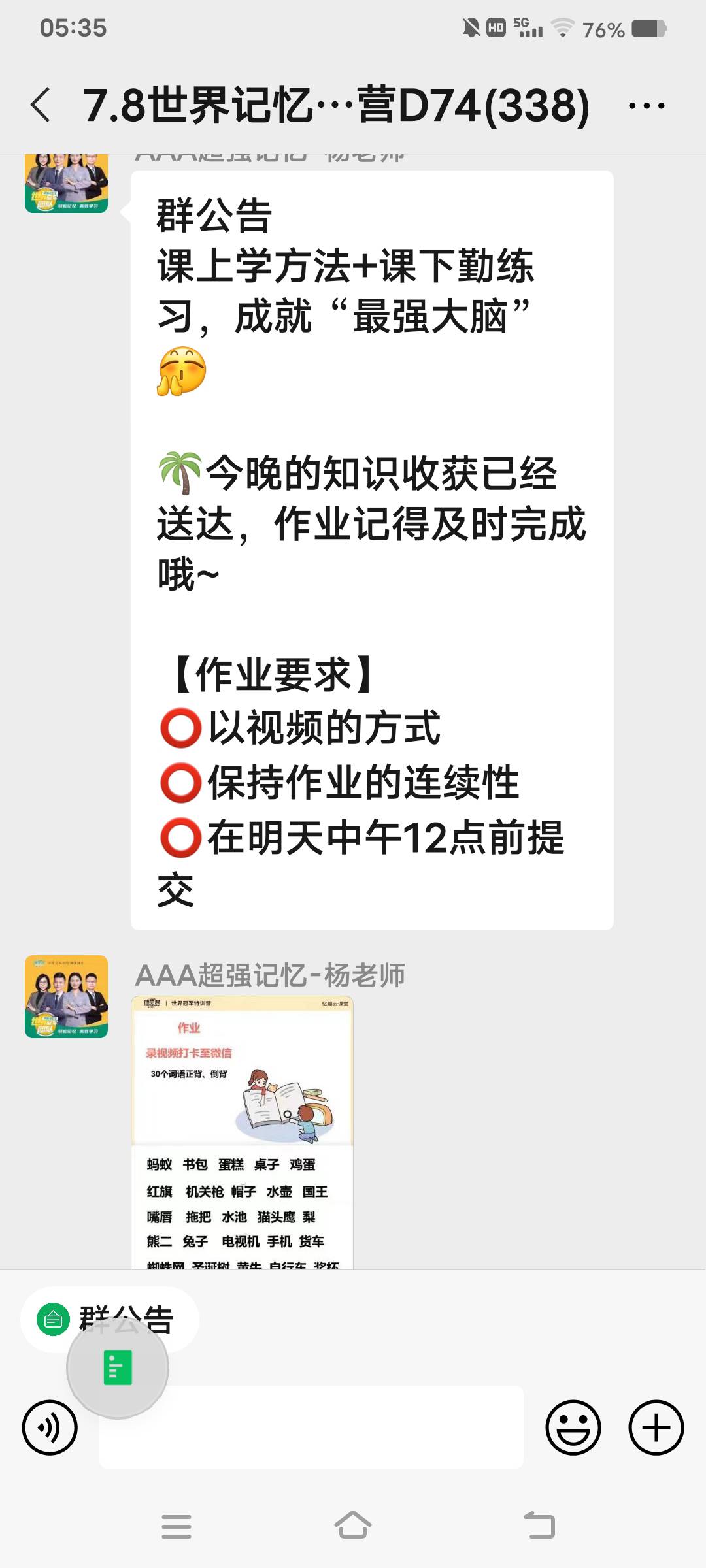
Task: Tap the plus icon to attach more content
Action: [x=655, y=1426]
